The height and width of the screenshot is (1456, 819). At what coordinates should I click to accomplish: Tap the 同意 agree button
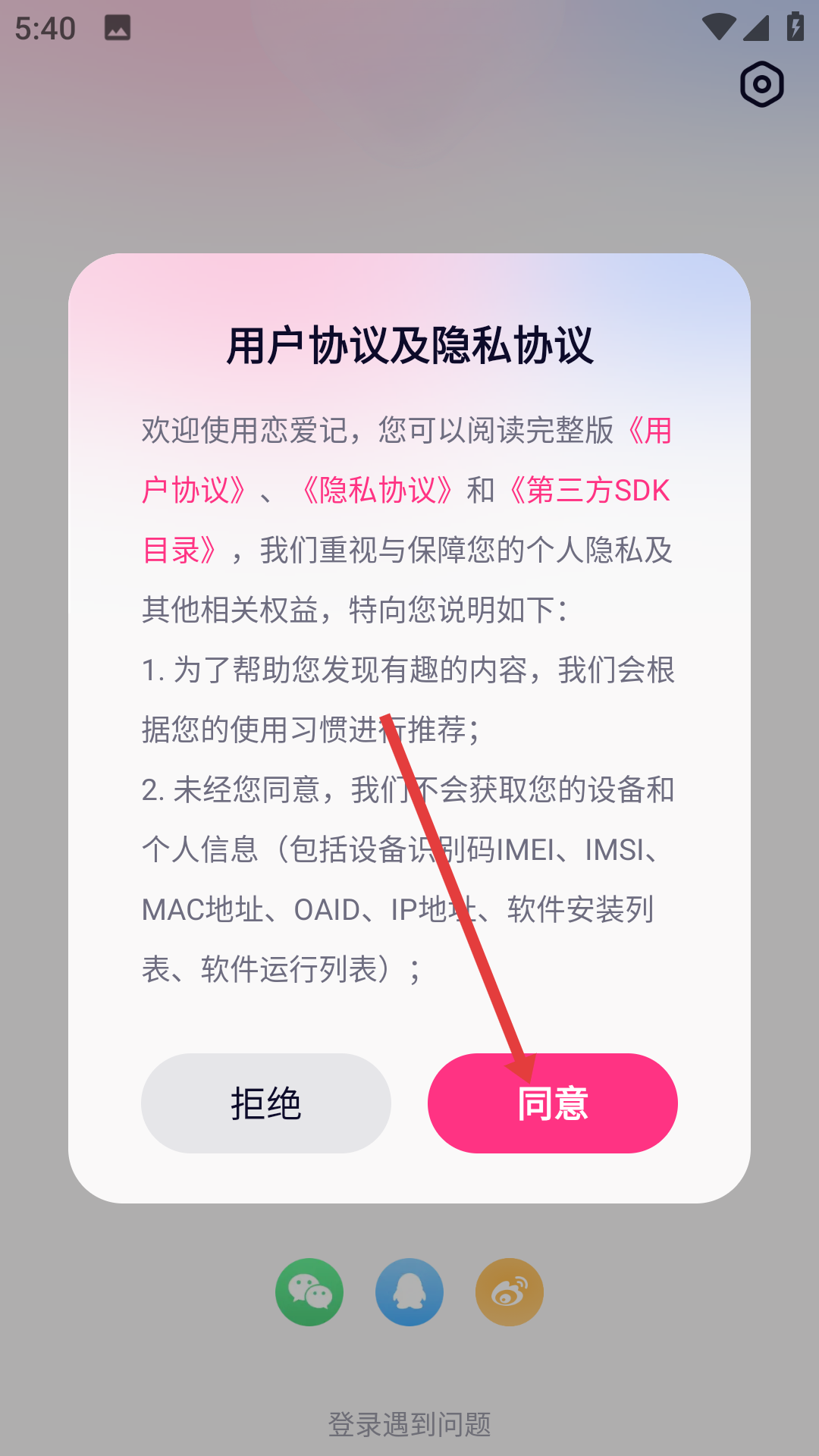(552, 1103)
